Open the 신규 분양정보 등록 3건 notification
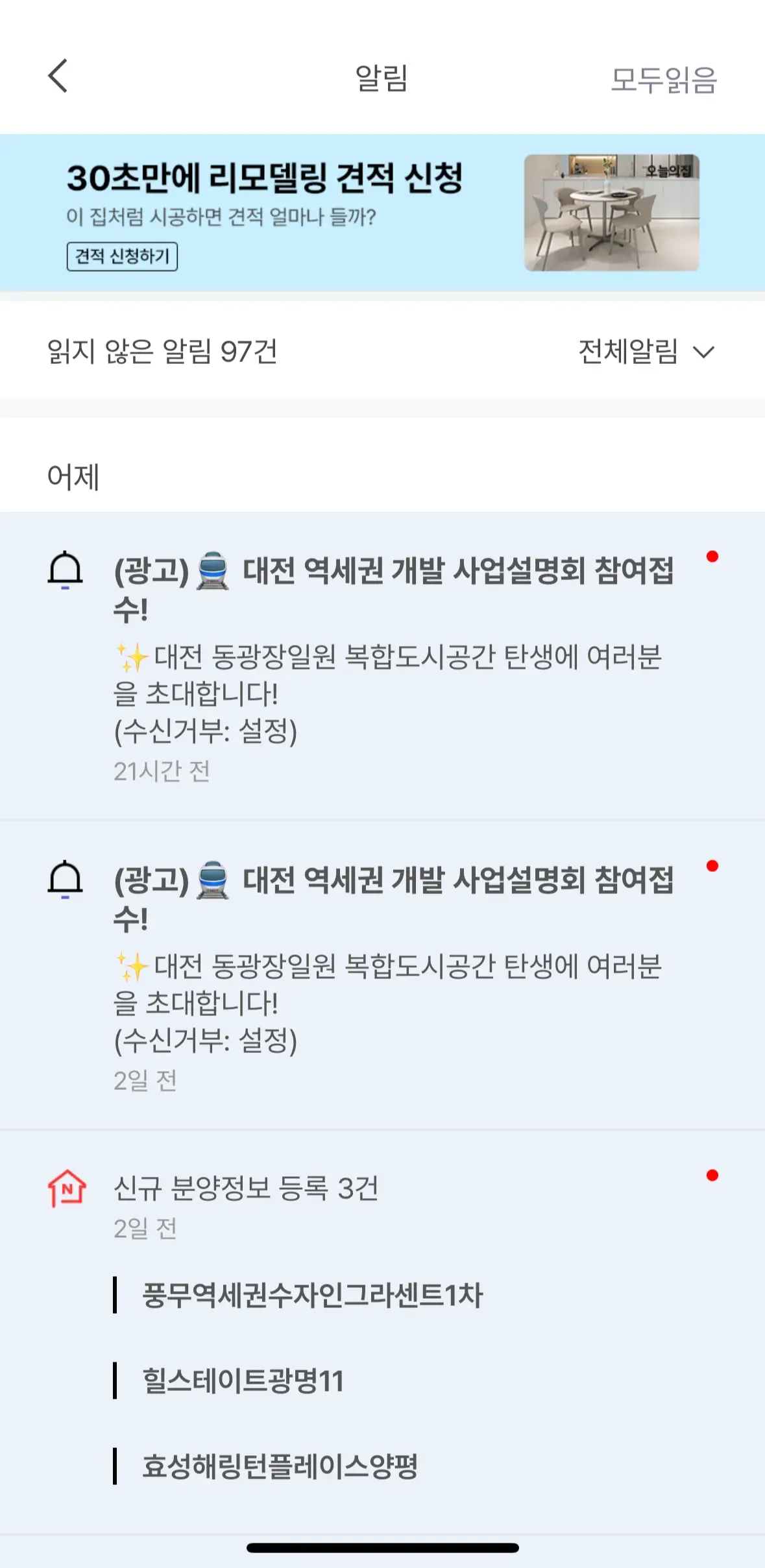 pyautogui.click(x=247, y=1188)
